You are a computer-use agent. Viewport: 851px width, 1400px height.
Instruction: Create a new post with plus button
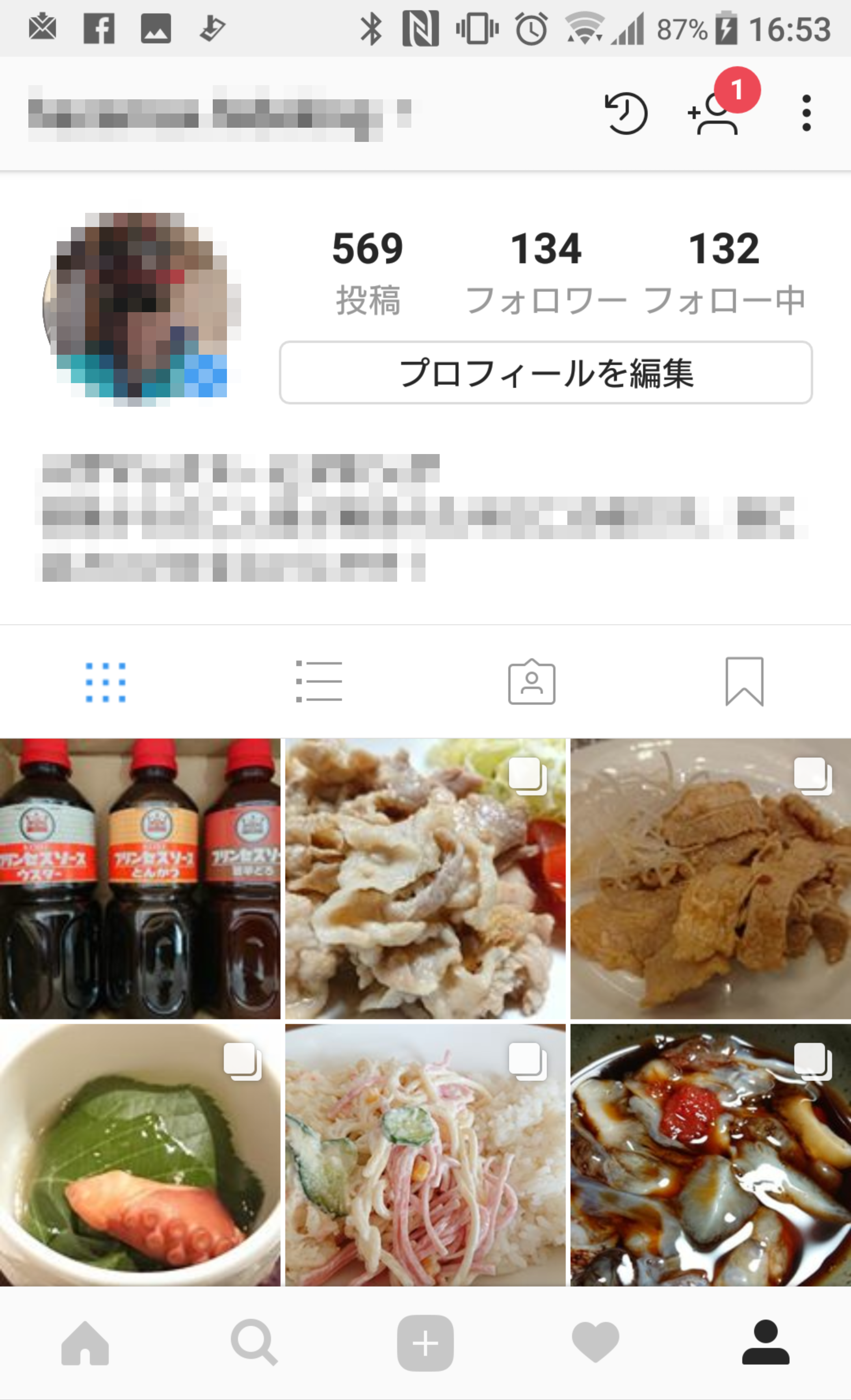tap(425, 1343)
